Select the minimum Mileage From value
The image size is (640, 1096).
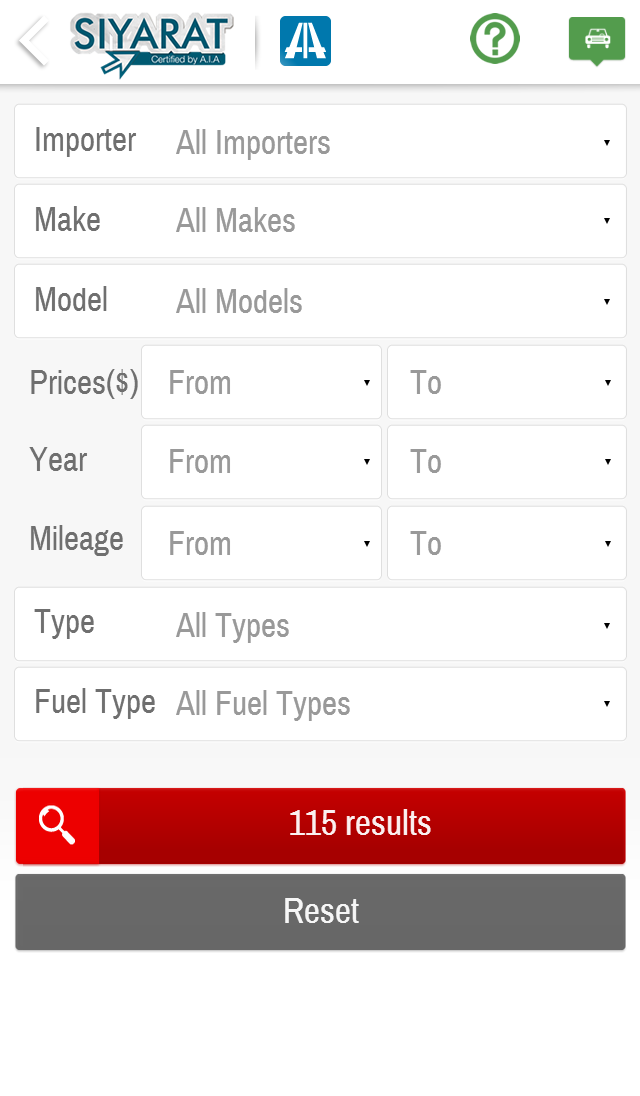click(x=261, y=543)
